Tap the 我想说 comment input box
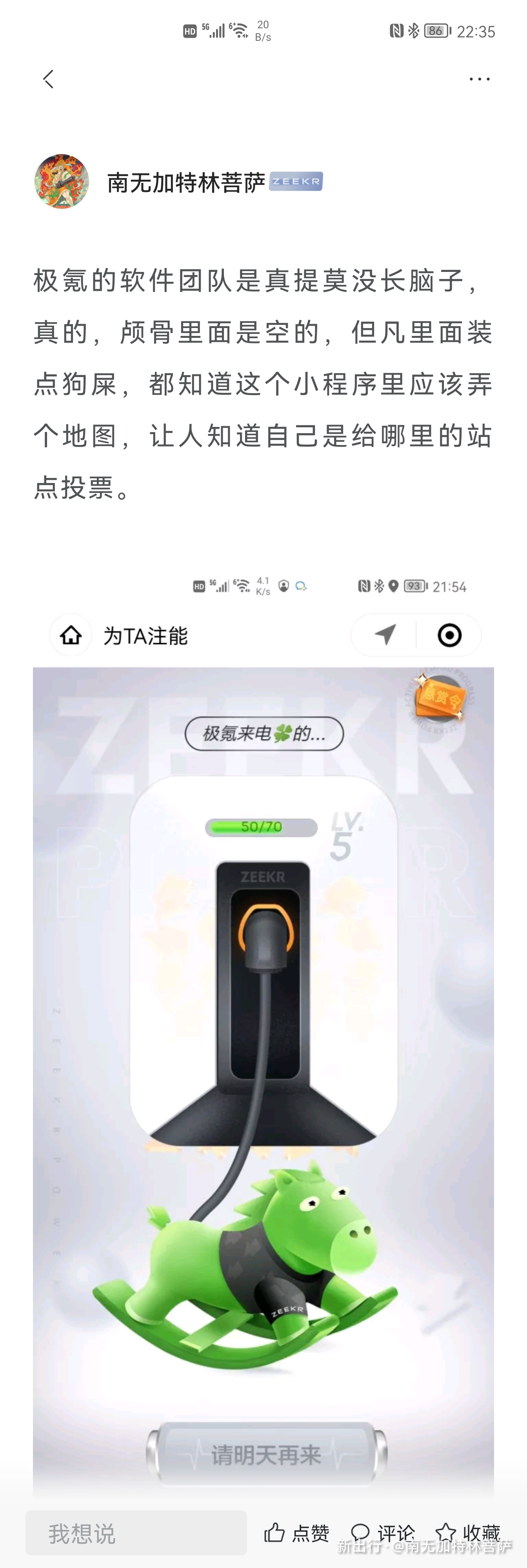 click(136, 1533)
